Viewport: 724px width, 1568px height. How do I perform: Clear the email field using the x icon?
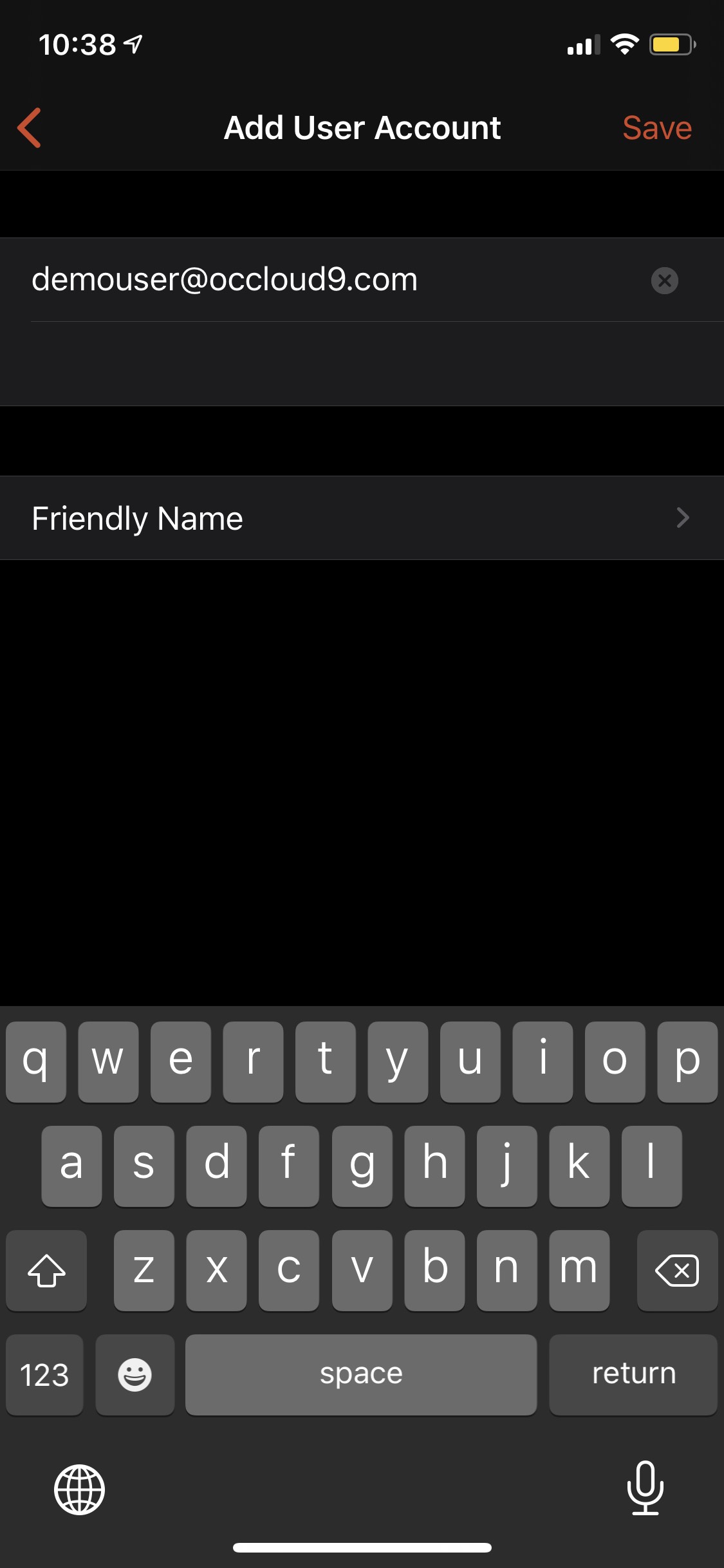pos(664,280)
